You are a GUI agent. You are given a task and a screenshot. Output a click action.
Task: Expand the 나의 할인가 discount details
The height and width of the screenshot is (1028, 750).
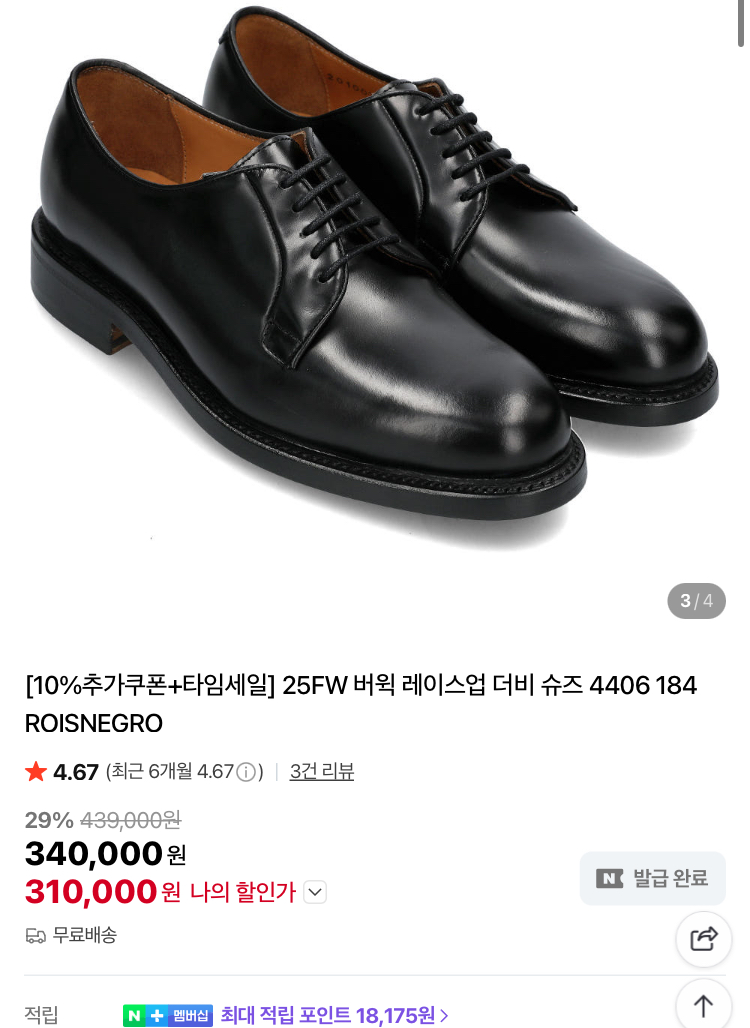pyautogui.click(x=315, y=892)
